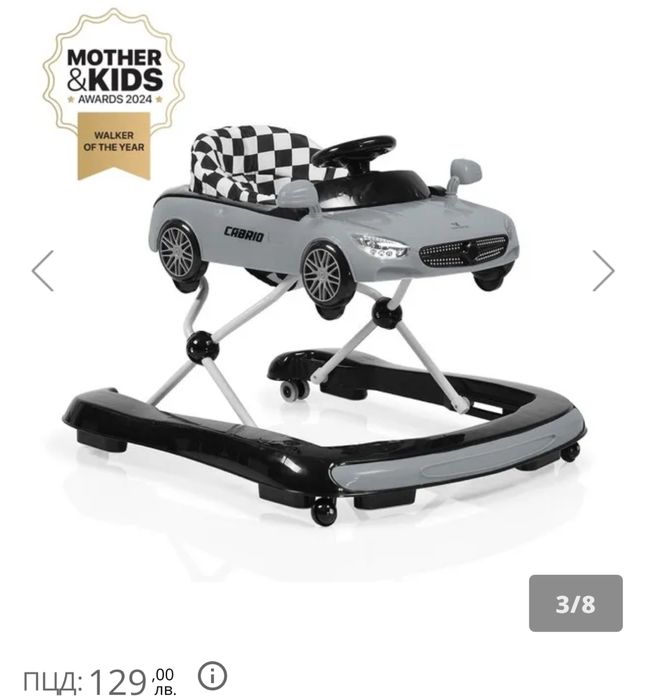645x700 pixels.
Task: Open the price info icon
Action: tap(212, 675)
